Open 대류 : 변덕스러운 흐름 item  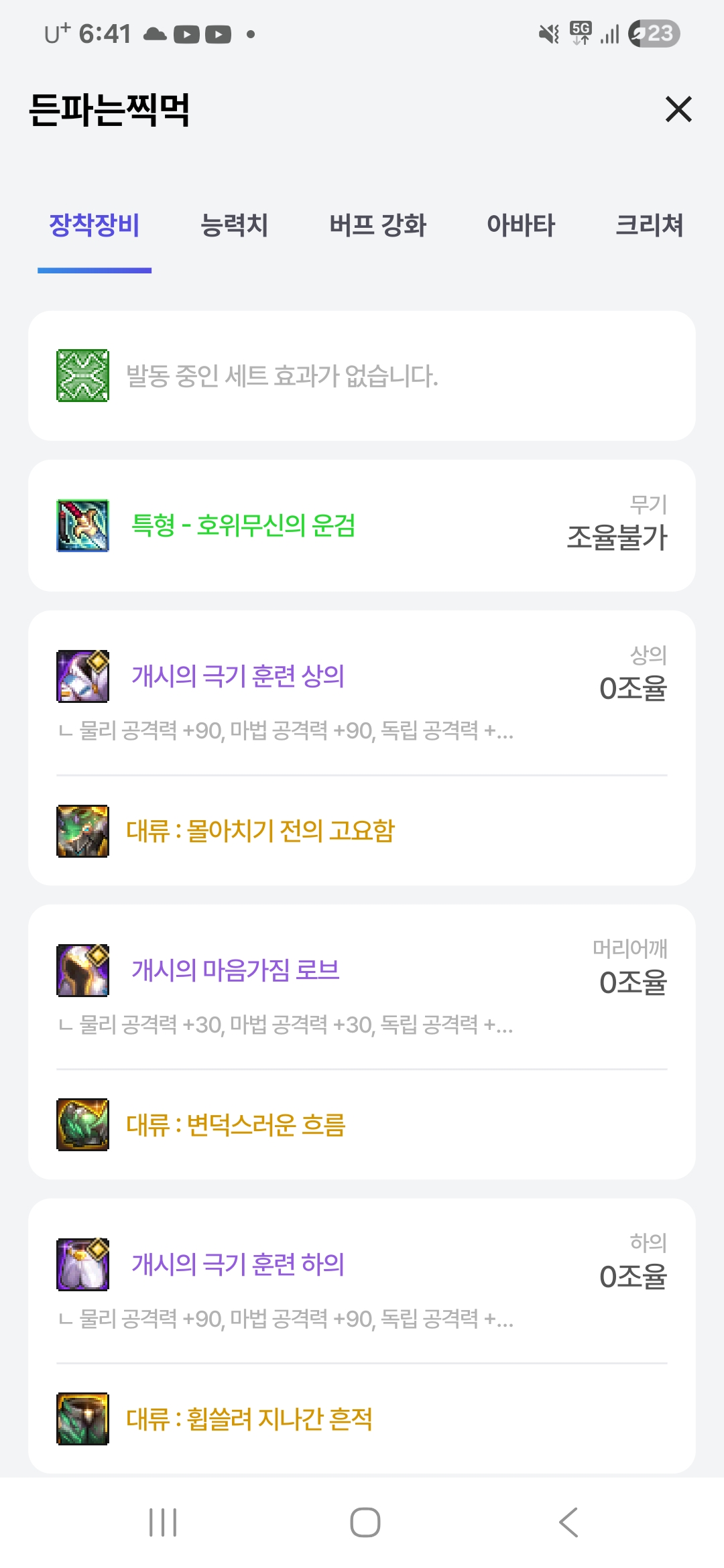pyautogui.click(x=235, y=1125)
